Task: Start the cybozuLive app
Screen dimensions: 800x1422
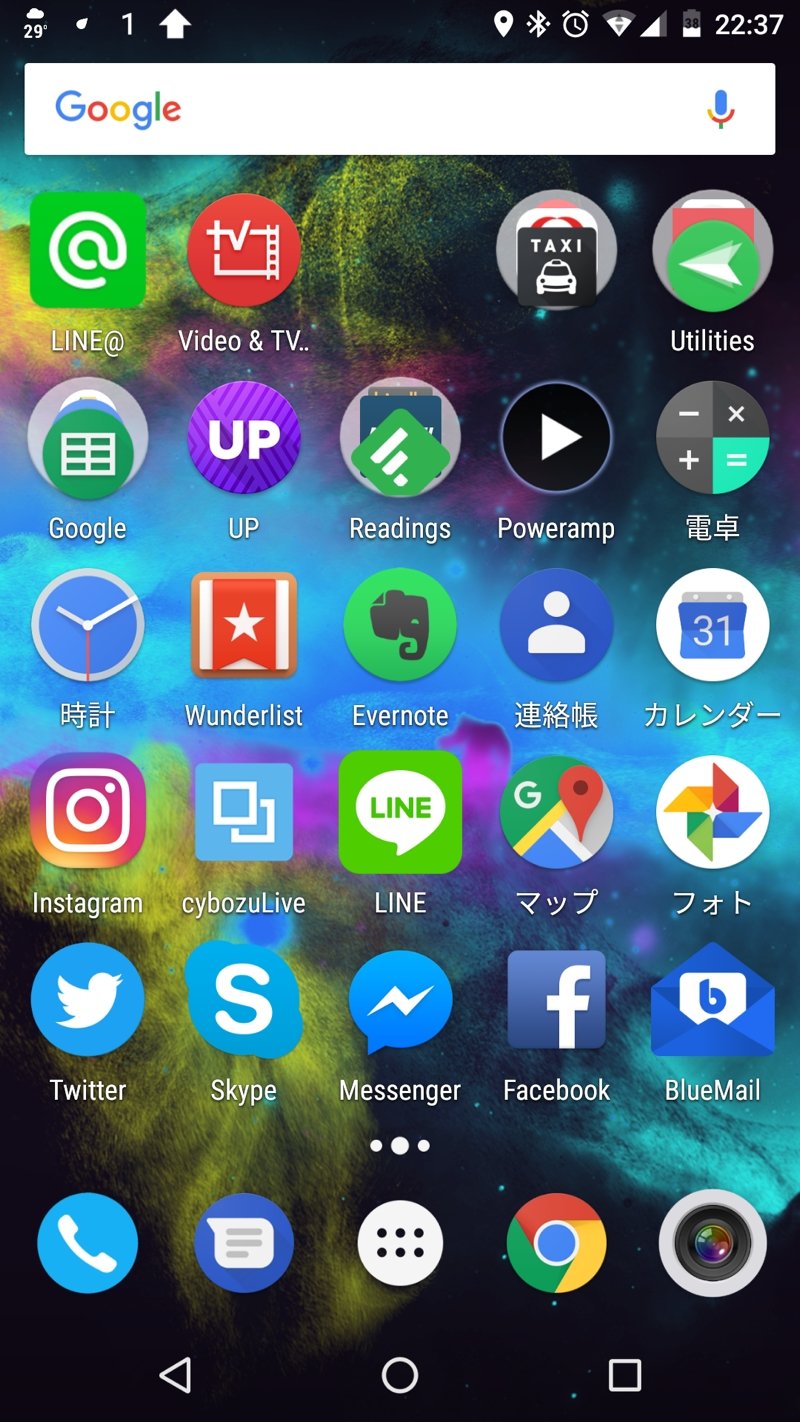Action: point(243,811)
